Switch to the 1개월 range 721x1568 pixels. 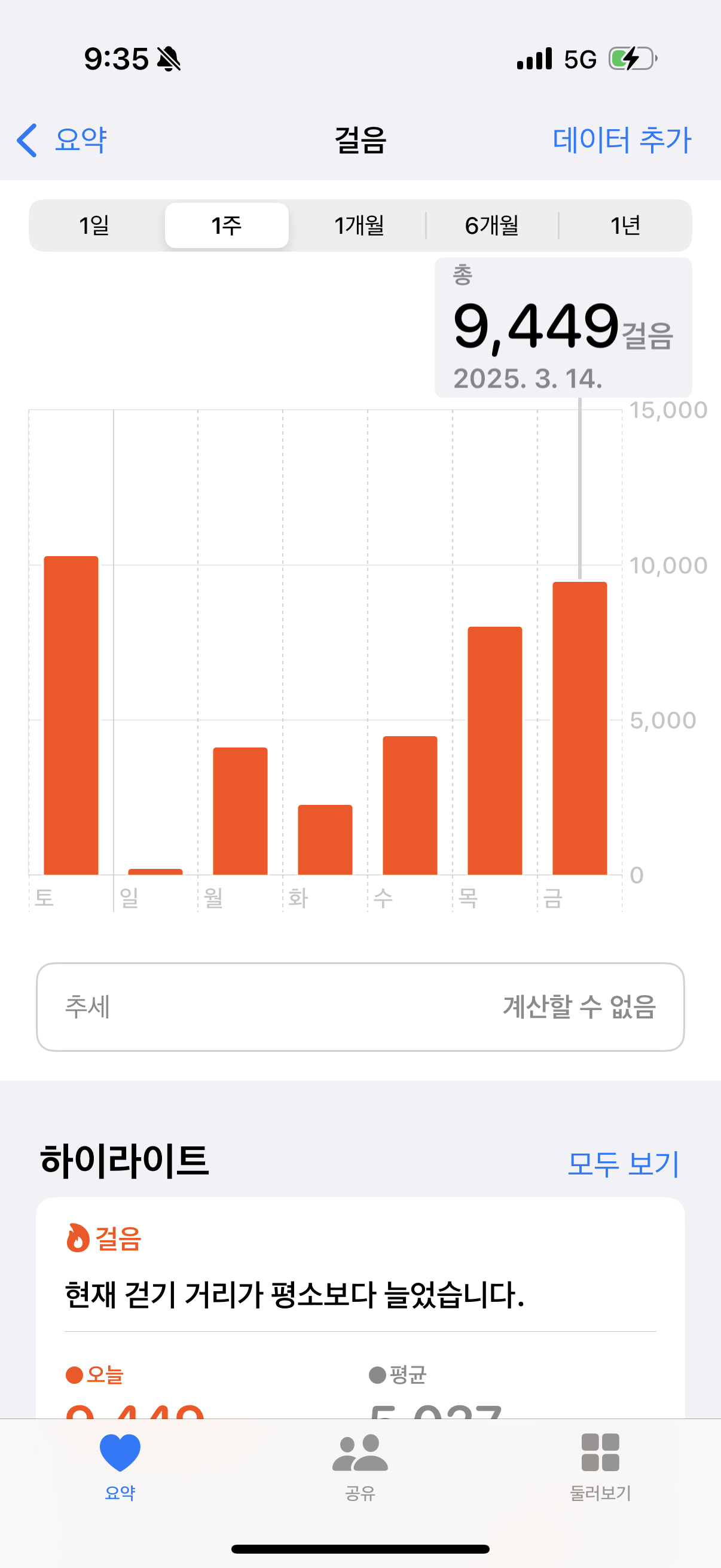[x=359, y=226]
